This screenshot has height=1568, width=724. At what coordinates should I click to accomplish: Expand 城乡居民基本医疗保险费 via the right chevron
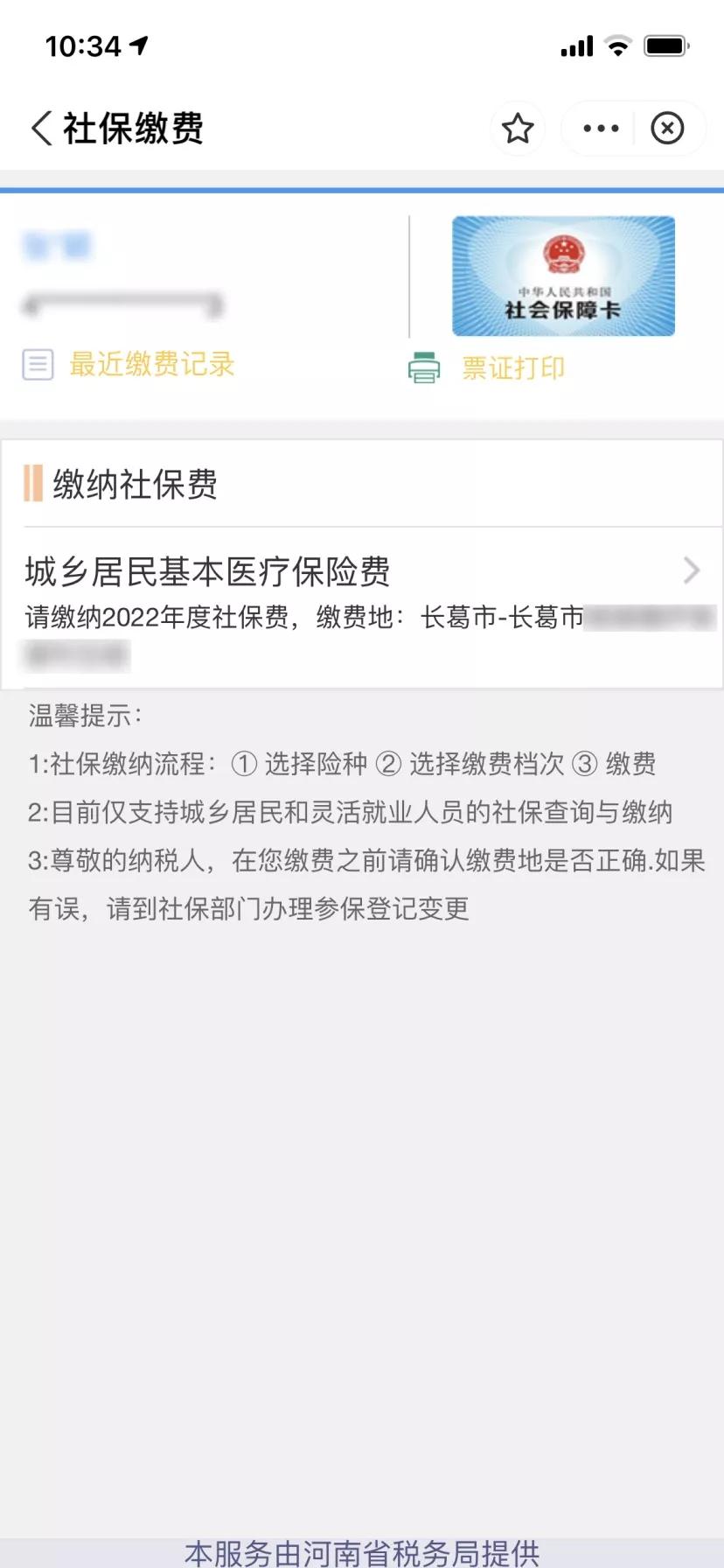pyautogui.click(x=693, y=570)
